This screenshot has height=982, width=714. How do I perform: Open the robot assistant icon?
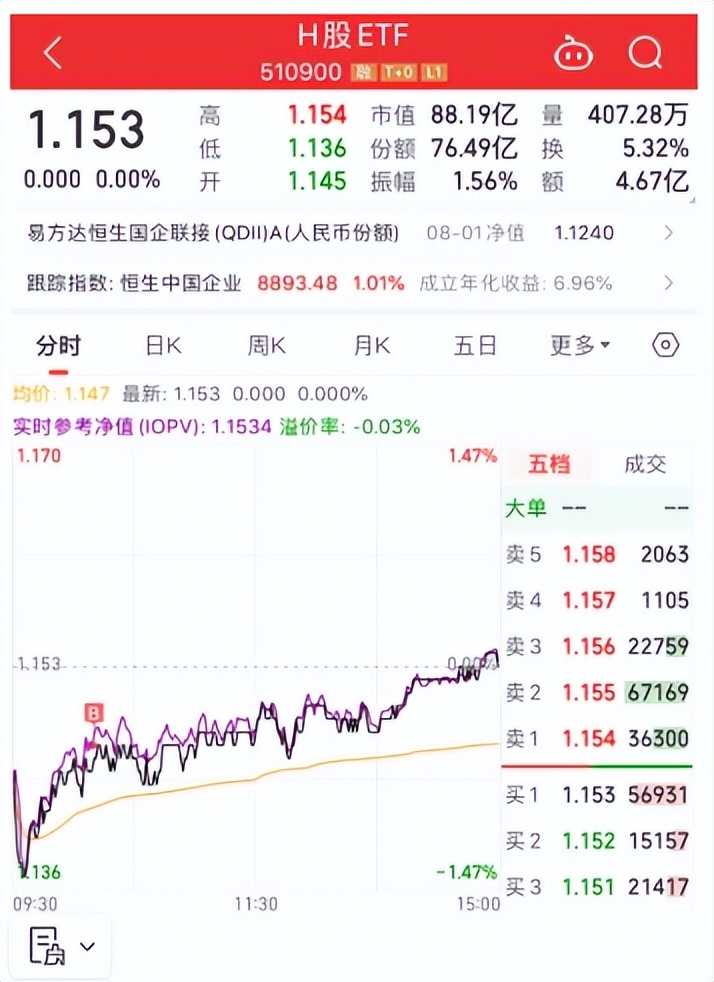pos(574,52)
